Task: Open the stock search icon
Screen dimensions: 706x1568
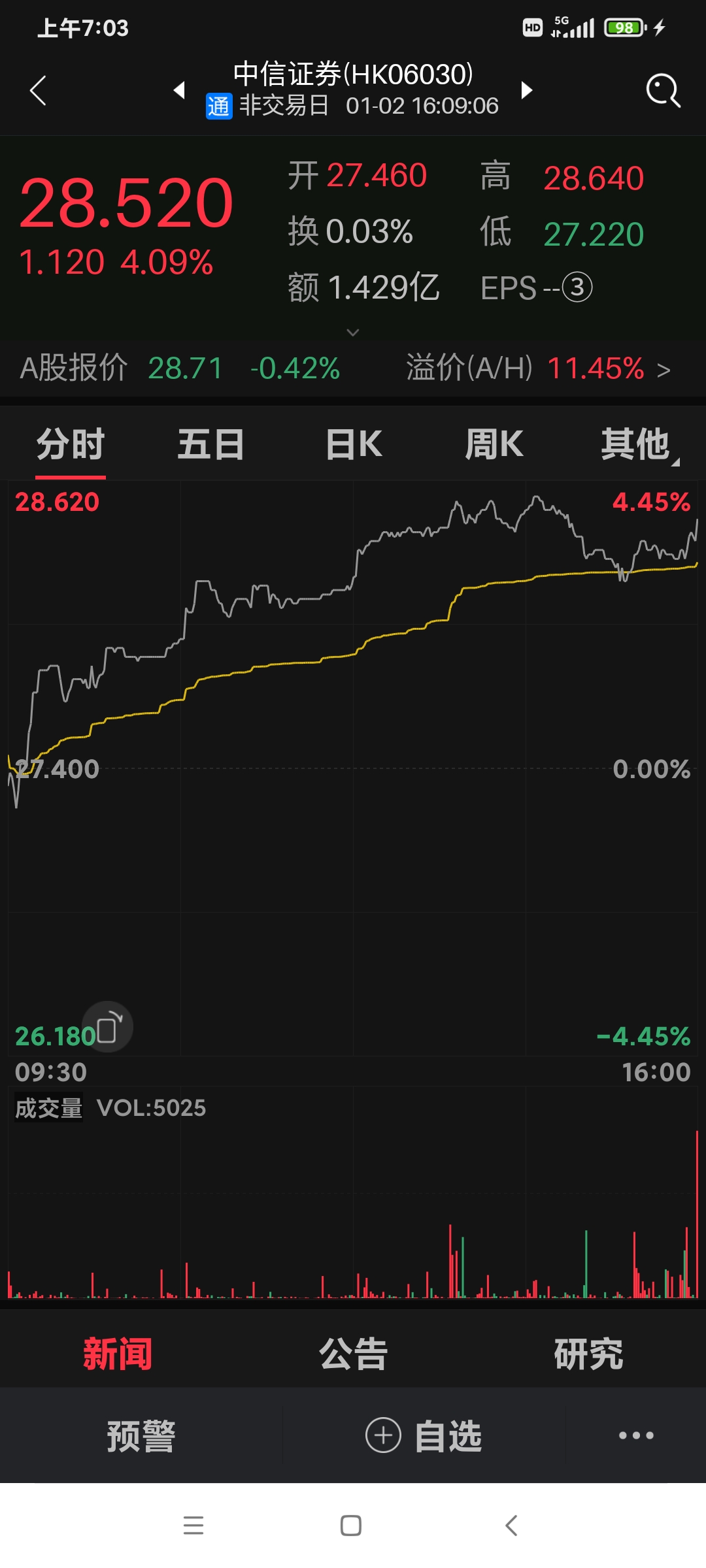Action: tap(663, 90)
